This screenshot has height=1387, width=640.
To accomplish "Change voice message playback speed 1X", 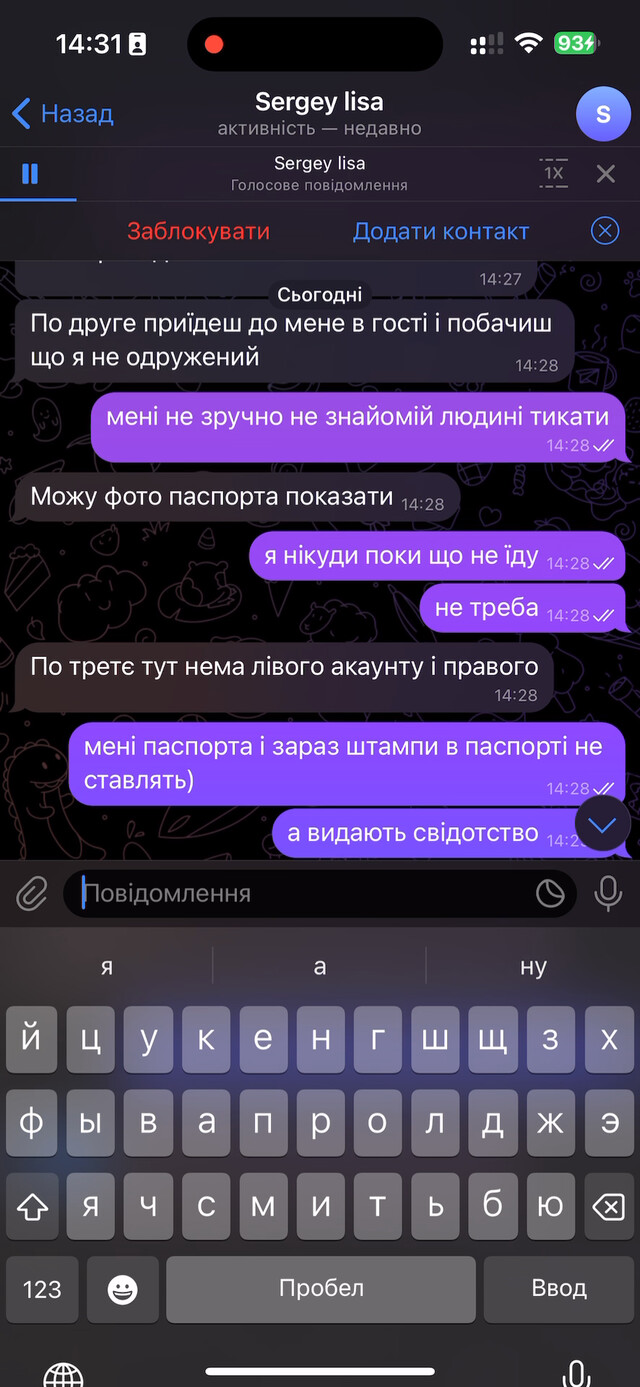I will pyautogui.click(x=553, y=174).
